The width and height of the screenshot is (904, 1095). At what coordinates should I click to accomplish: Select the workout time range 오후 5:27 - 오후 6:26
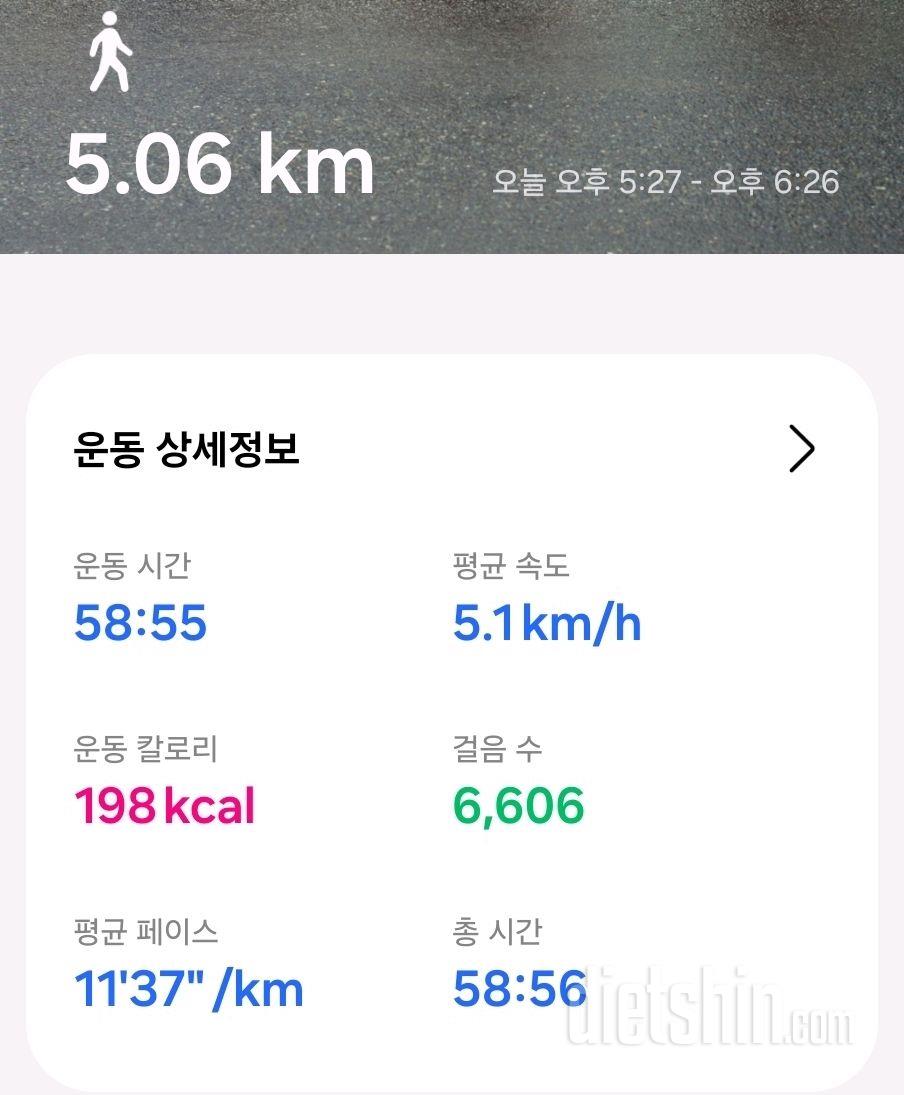pyautogui.click(x=672, y=182)
